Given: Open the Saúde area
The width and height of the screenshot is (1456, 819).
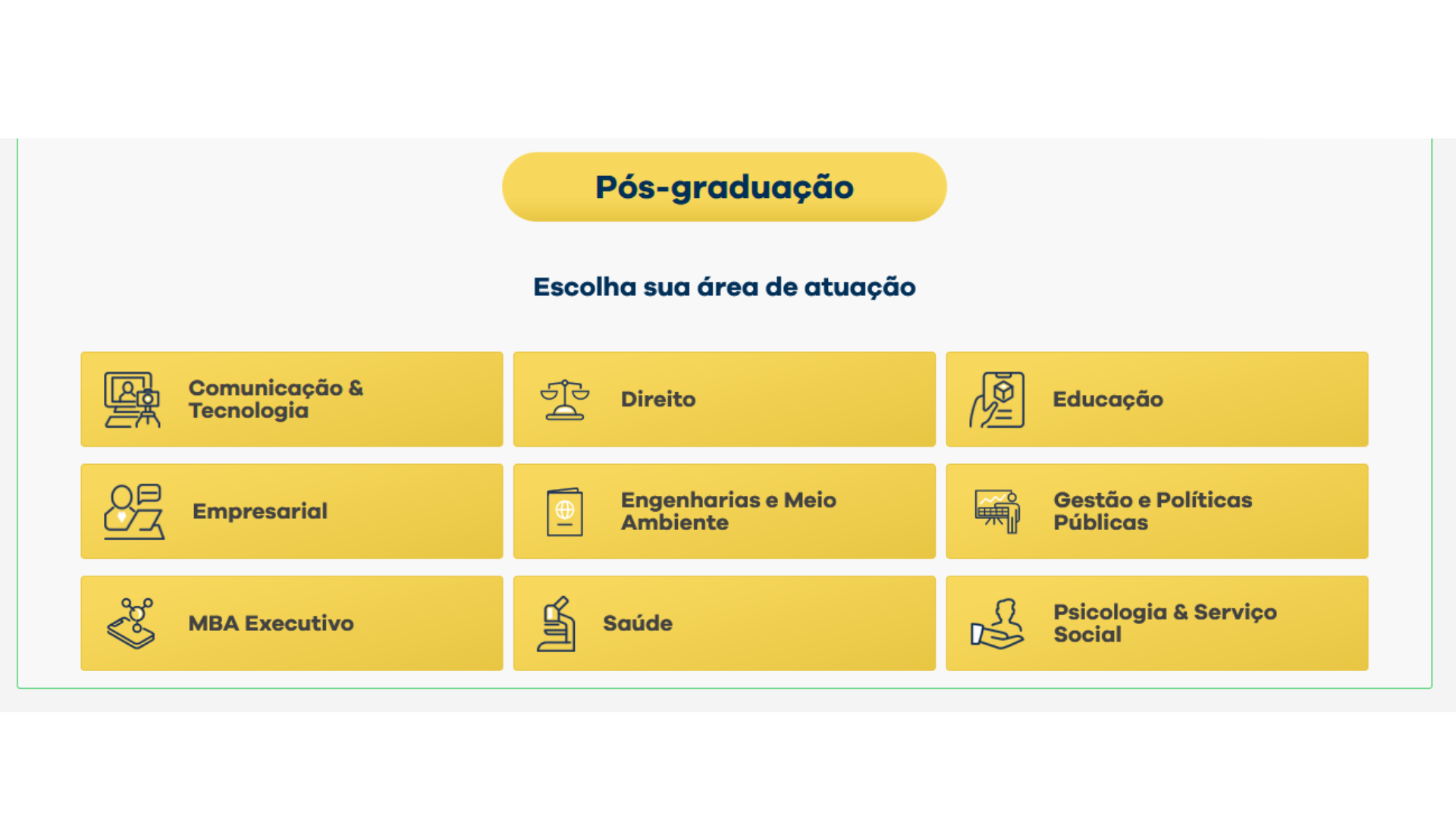Looking at the screenshot, I should click(x=723, y=623).
